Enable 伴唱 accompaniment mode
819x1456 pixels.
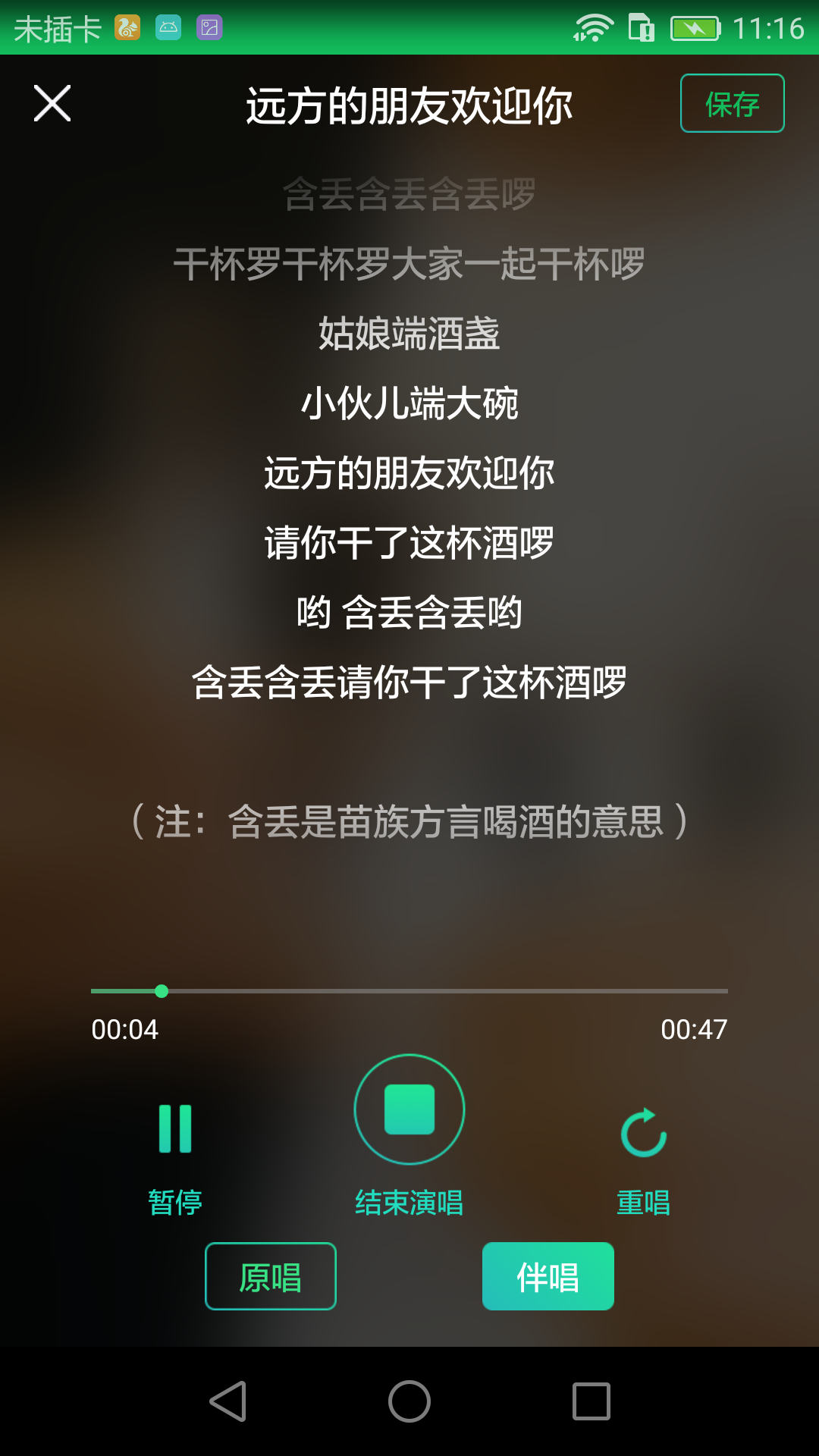(x=548, y=1276)
